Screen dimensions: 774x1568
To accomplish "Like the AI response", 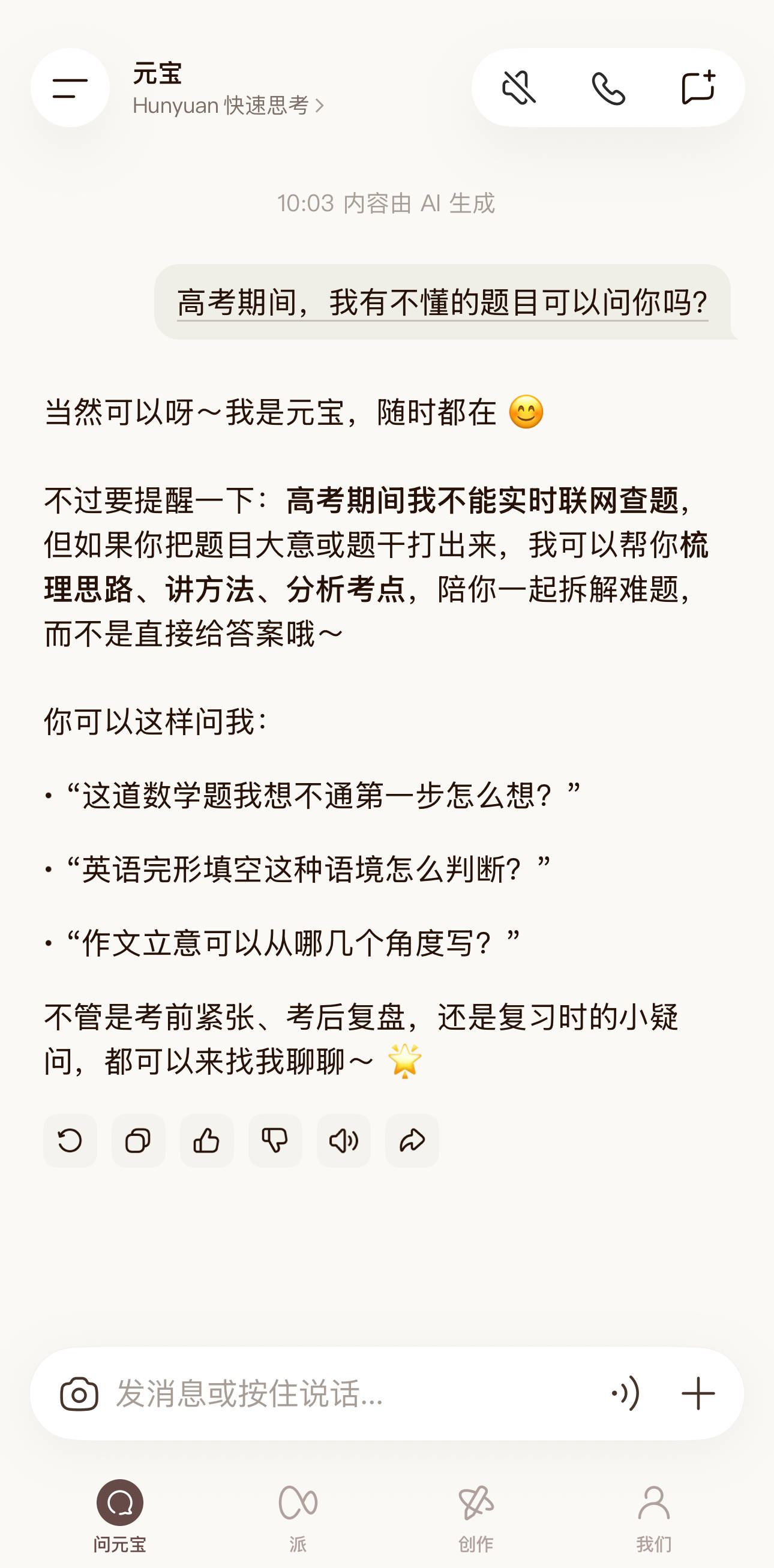I will pos(207,1141).
